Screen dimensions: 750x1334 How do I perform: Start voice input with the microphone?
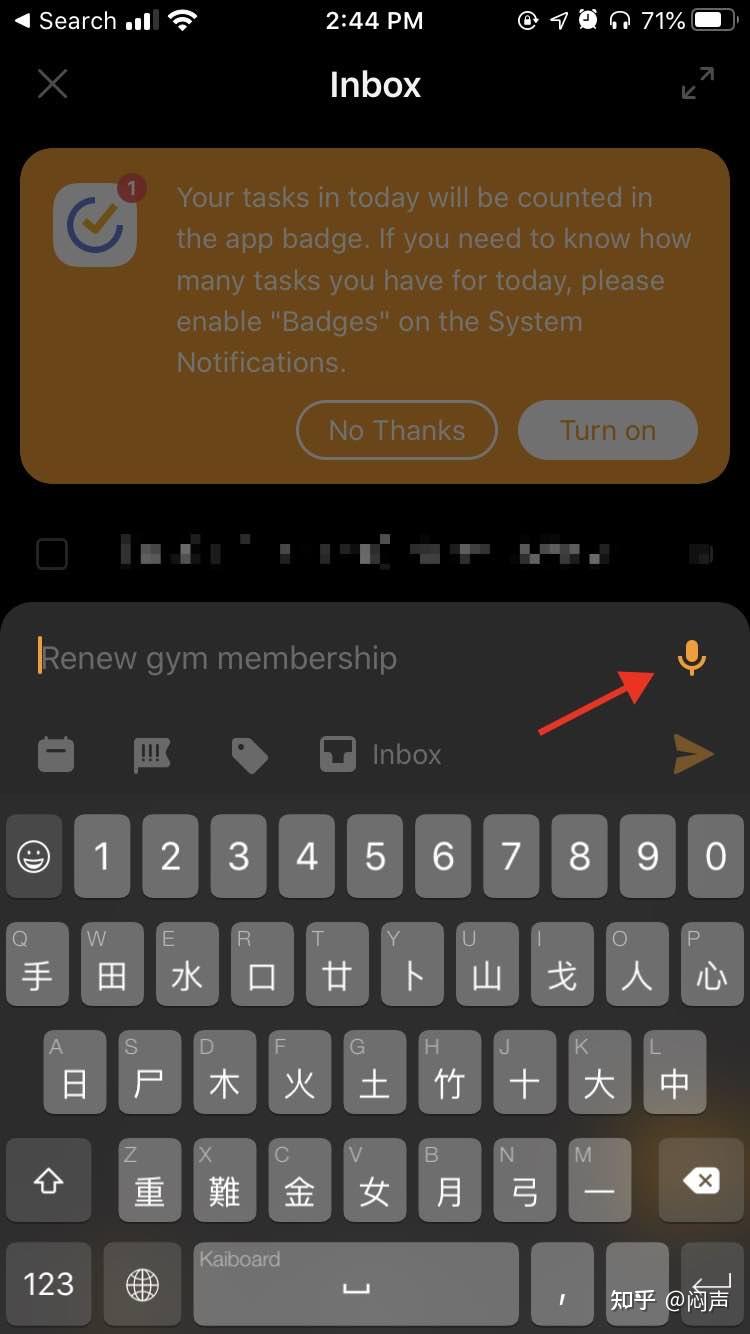691,657
